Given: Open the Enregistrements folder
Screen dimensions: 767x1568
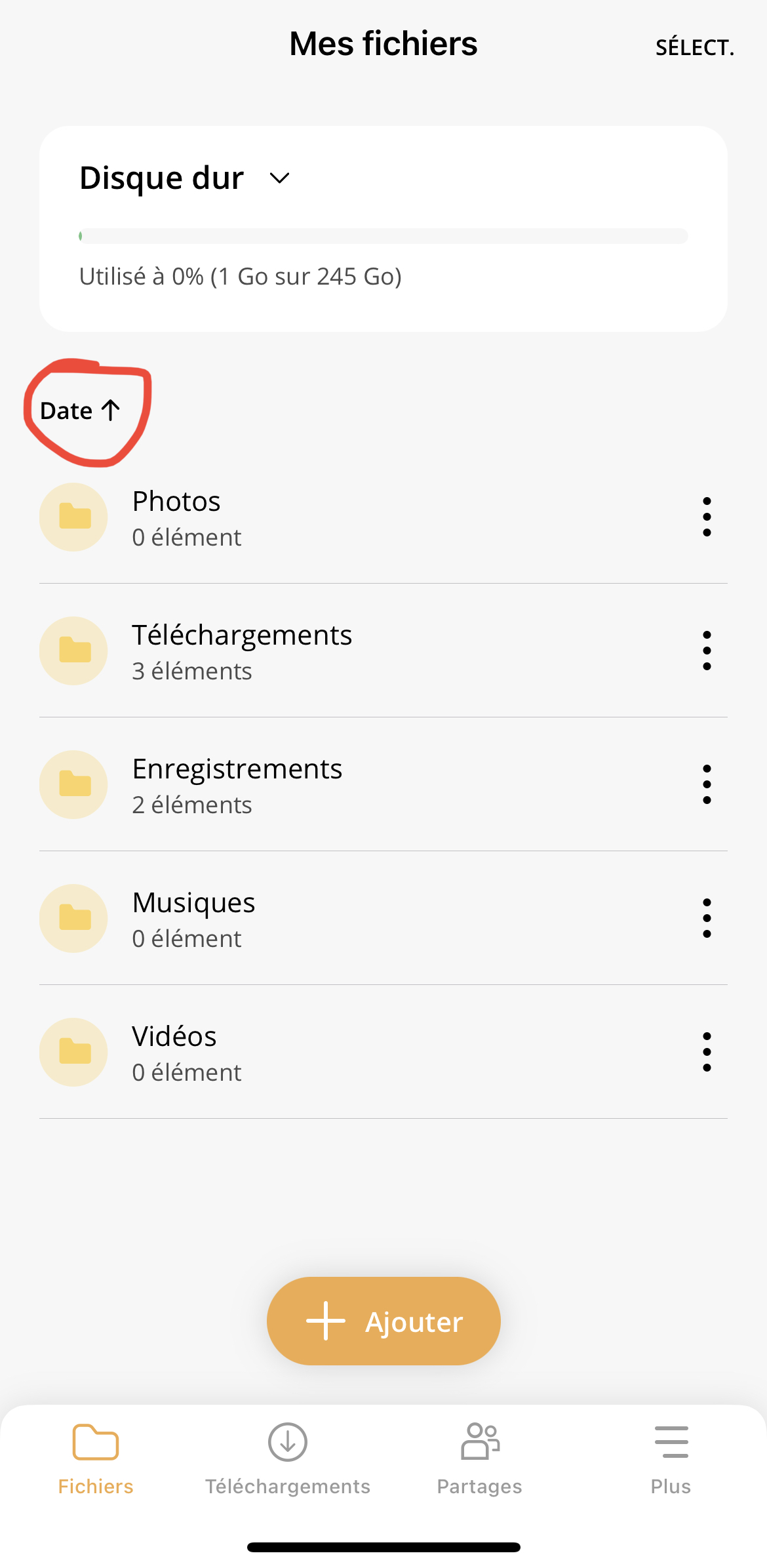Looking at the screenshot, I should coord(237,785).
